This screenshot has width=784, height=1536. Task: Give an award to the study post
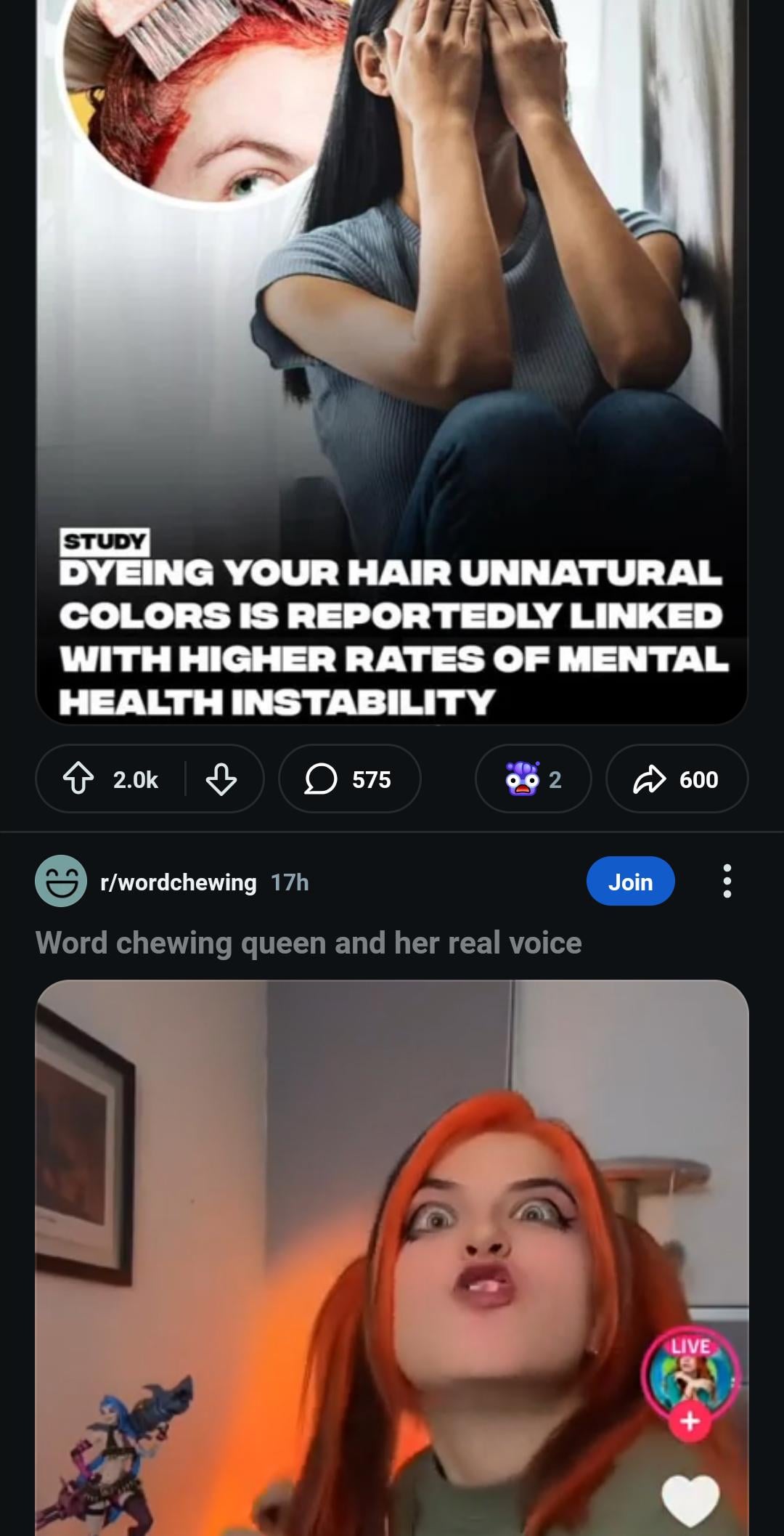(533, 779)
